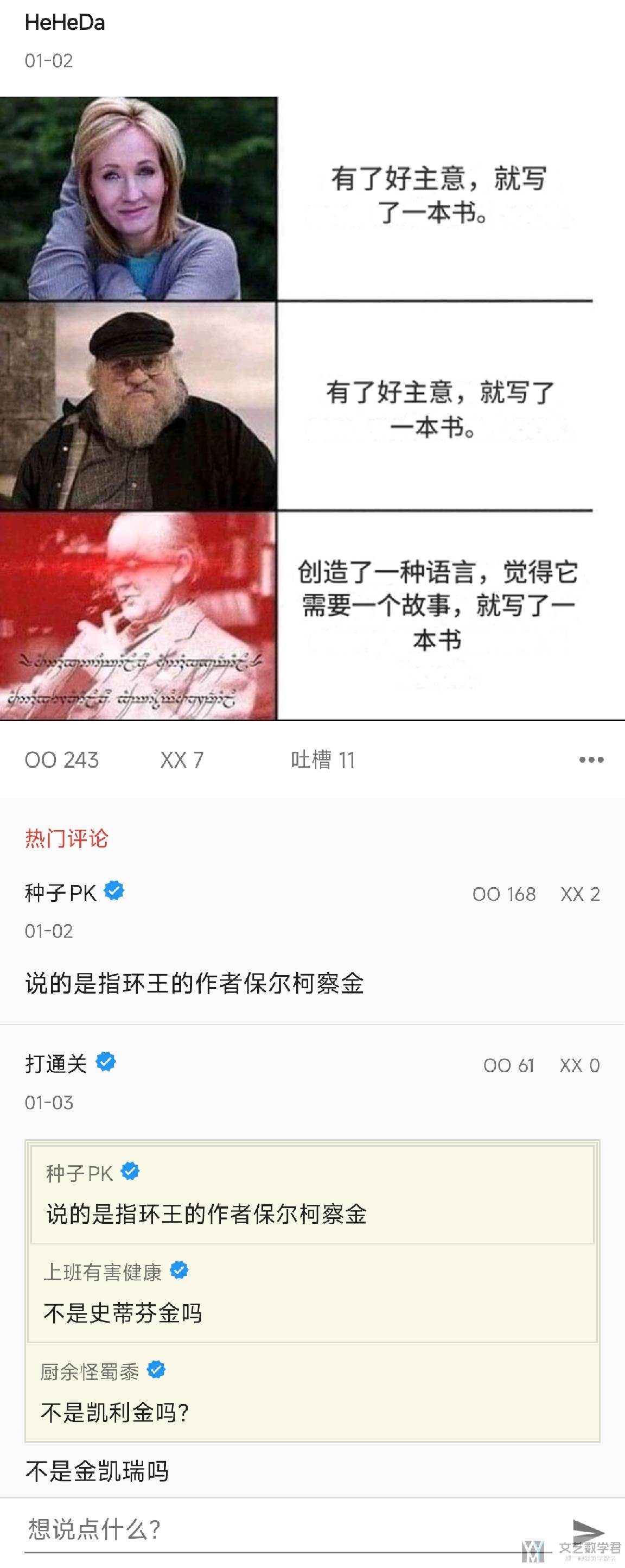Viewport: 625px width, 1568px height.
Task: Open 吐槽 11 comments
Action: pos(323,760)
